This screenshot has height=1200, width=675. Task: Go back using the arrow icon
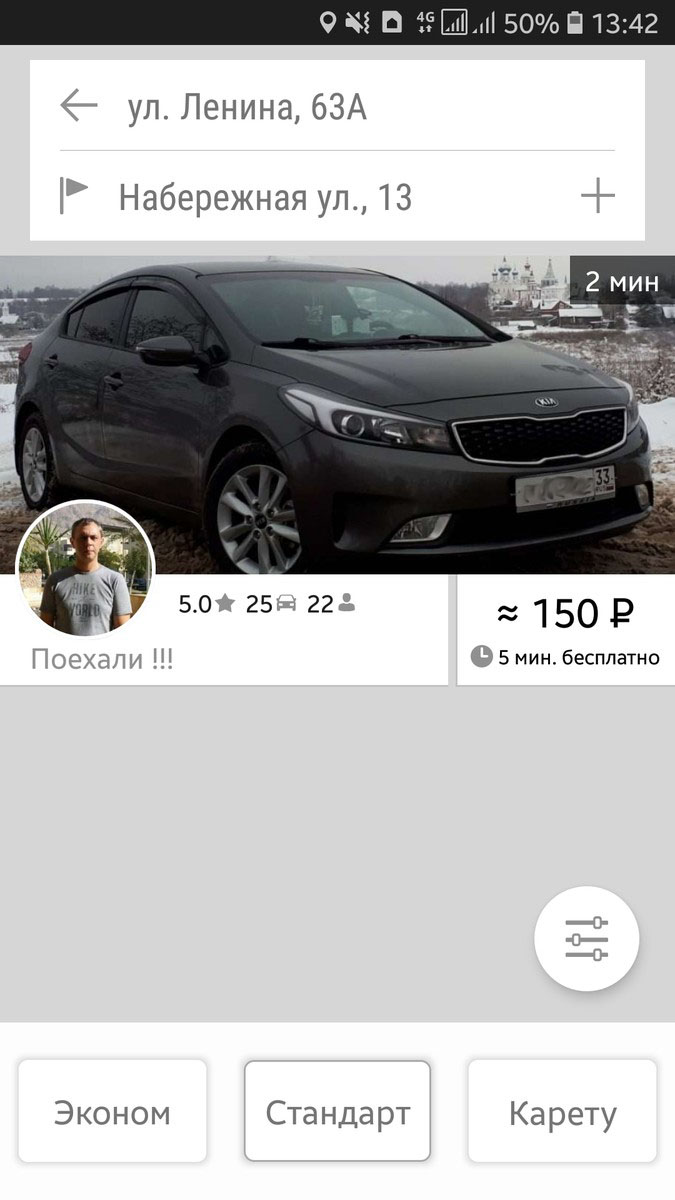point(79,106)
